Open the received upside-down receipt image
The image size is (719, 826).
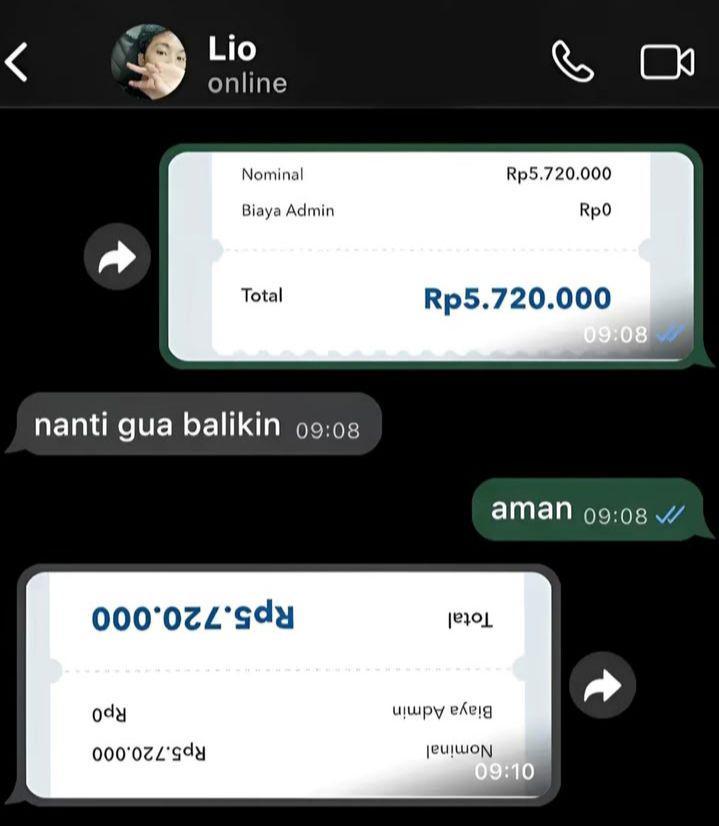tap(288, 685)
